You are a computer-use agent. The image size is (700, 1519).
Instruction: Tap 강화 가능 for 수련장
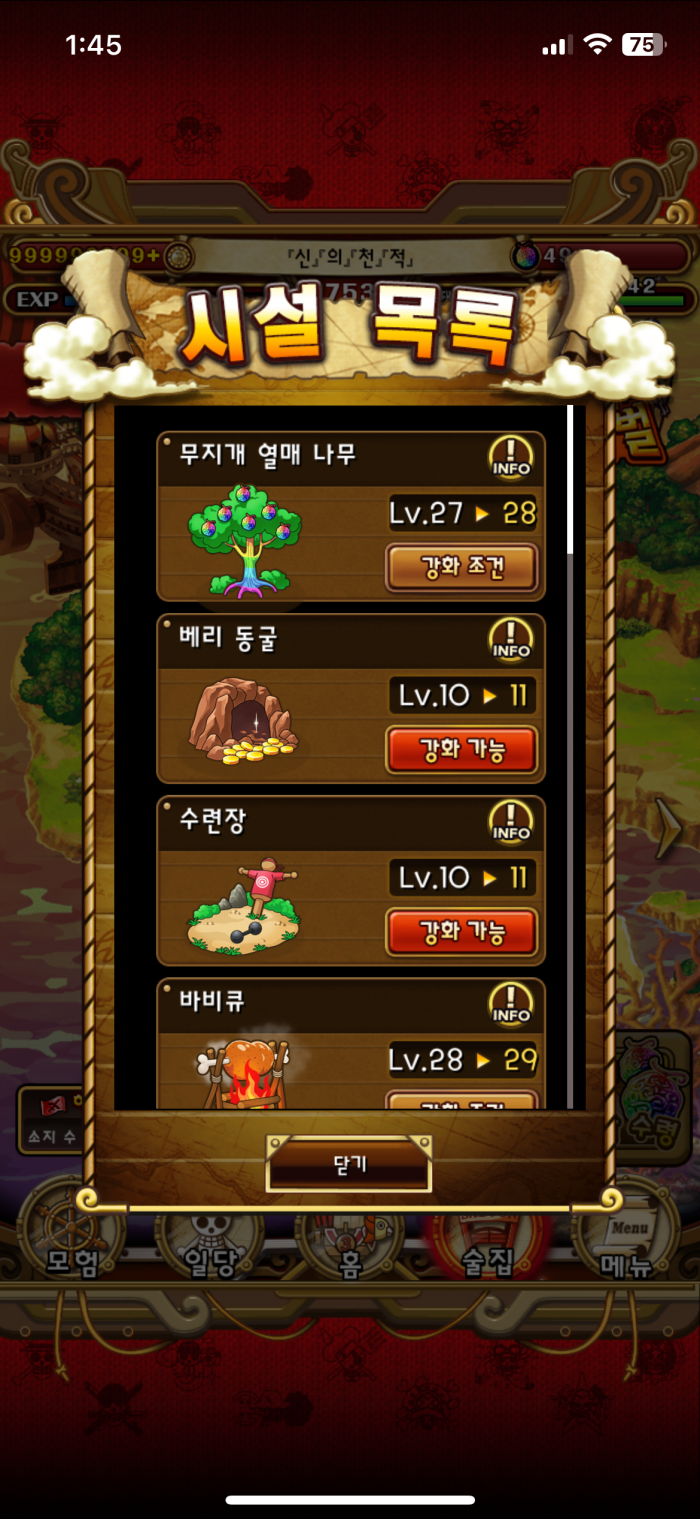(461, 932)
